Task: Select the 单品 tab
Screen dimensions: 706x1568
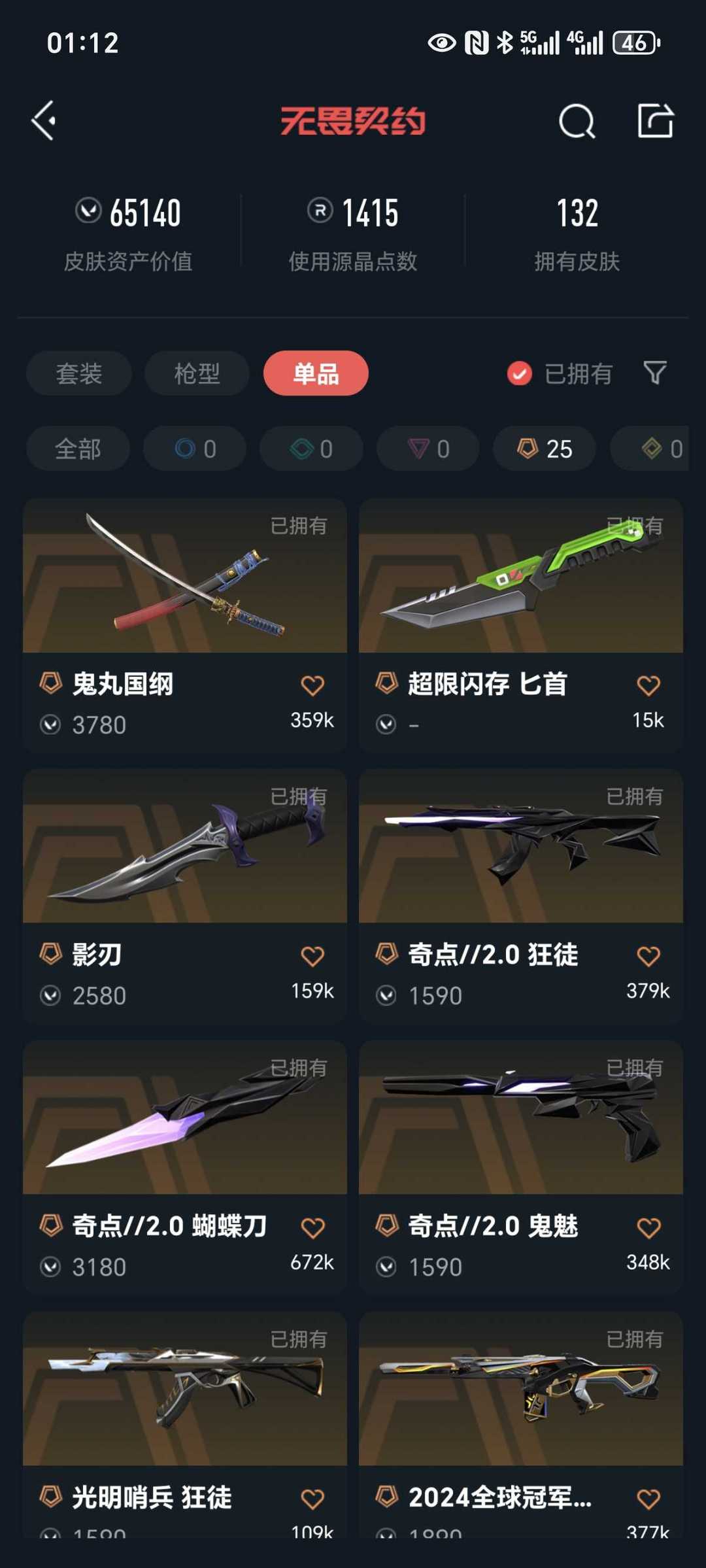Action: point(316,373)
